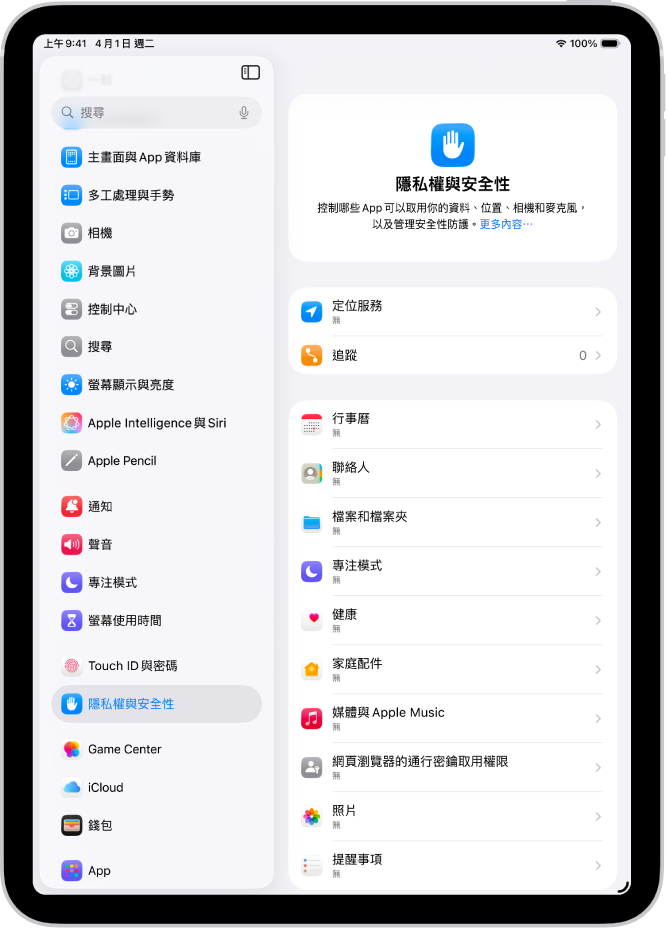Viewport: 668px width, 931px height.
Task: Open 定位服務 row
Action: (452, 312)
